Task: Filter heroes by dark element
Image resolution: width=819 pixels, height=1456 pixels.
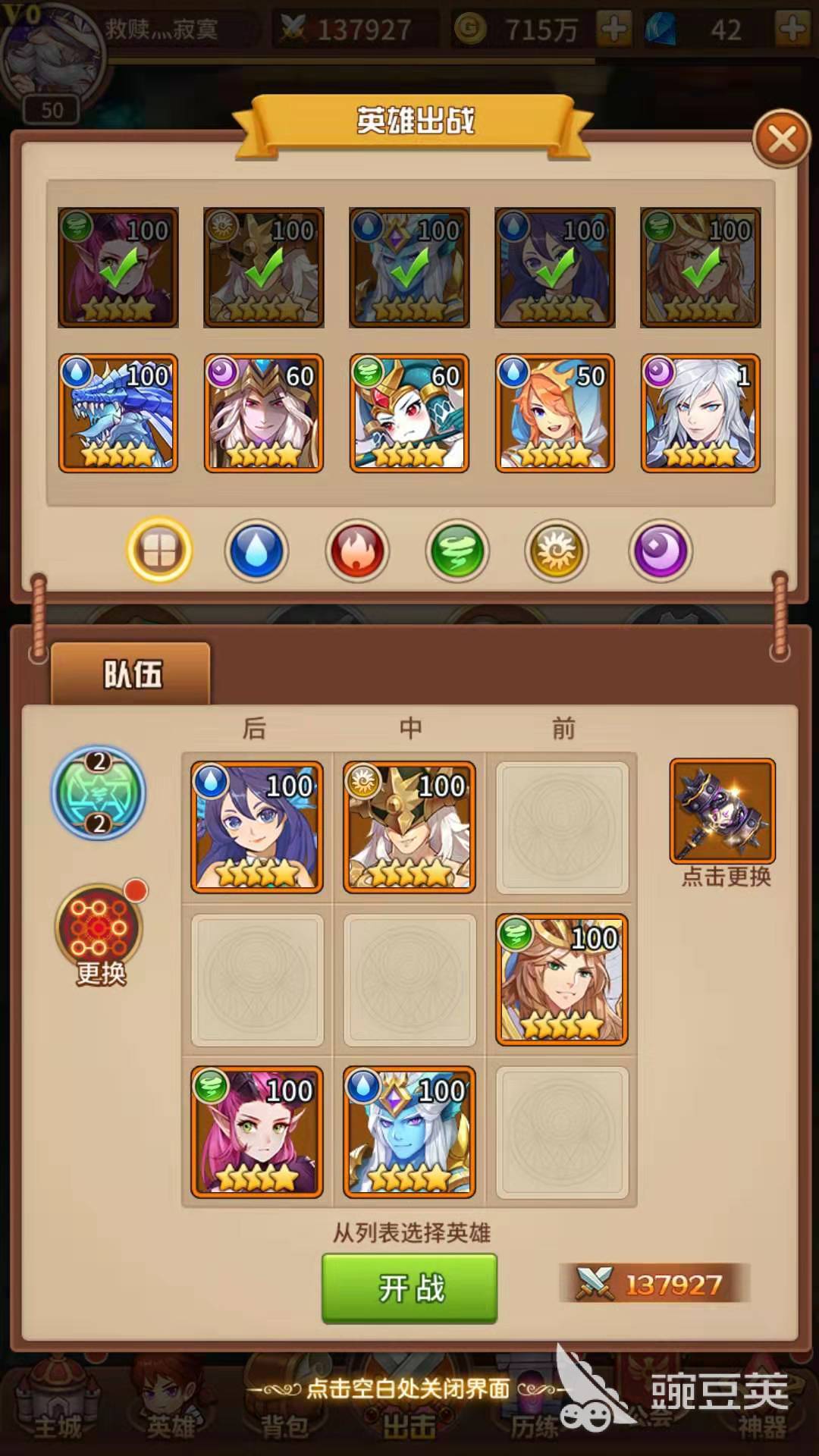Action: click(x=660, y=551)
